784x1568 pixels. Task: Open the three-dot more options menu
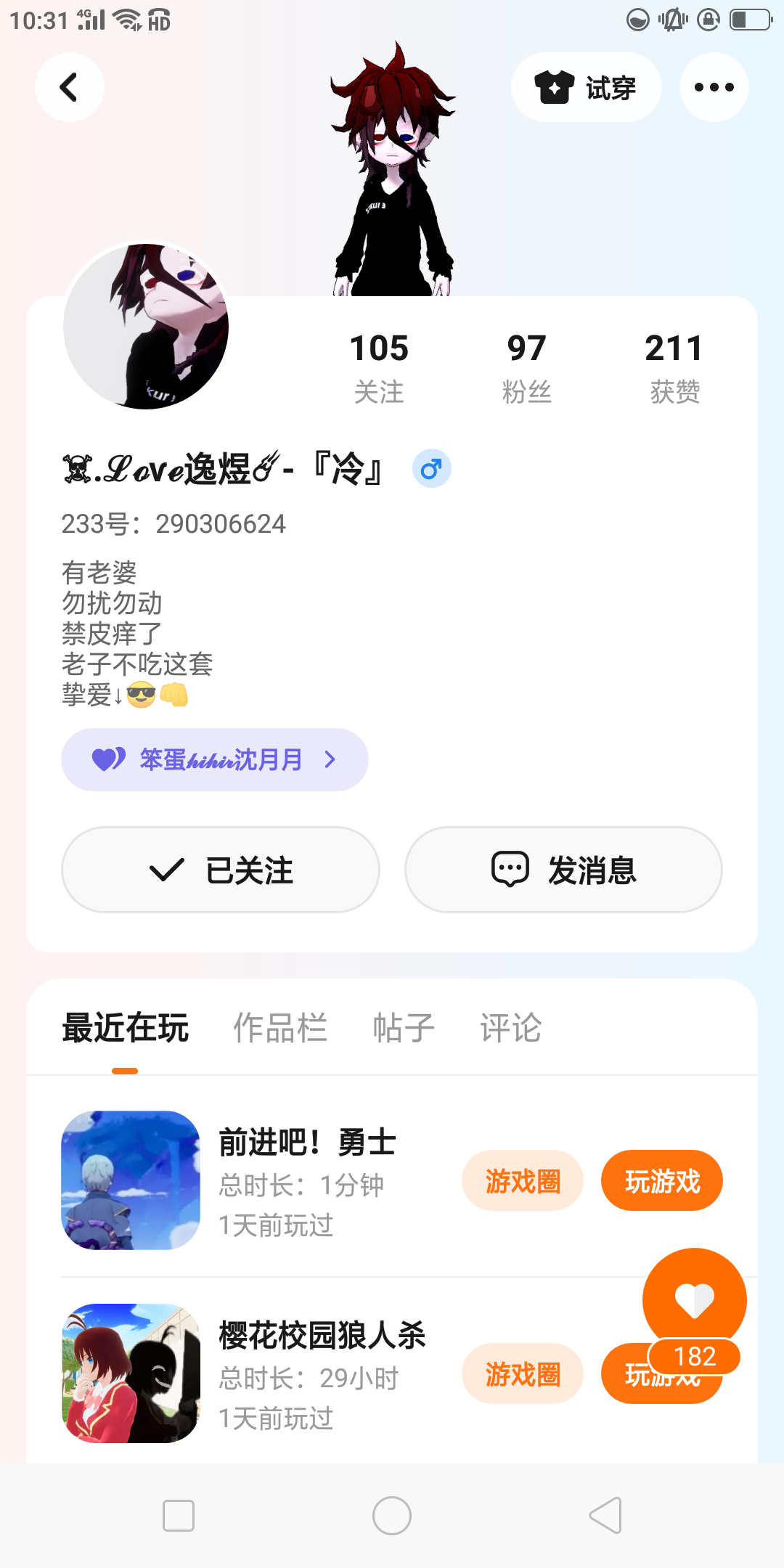tap(714, 87)
